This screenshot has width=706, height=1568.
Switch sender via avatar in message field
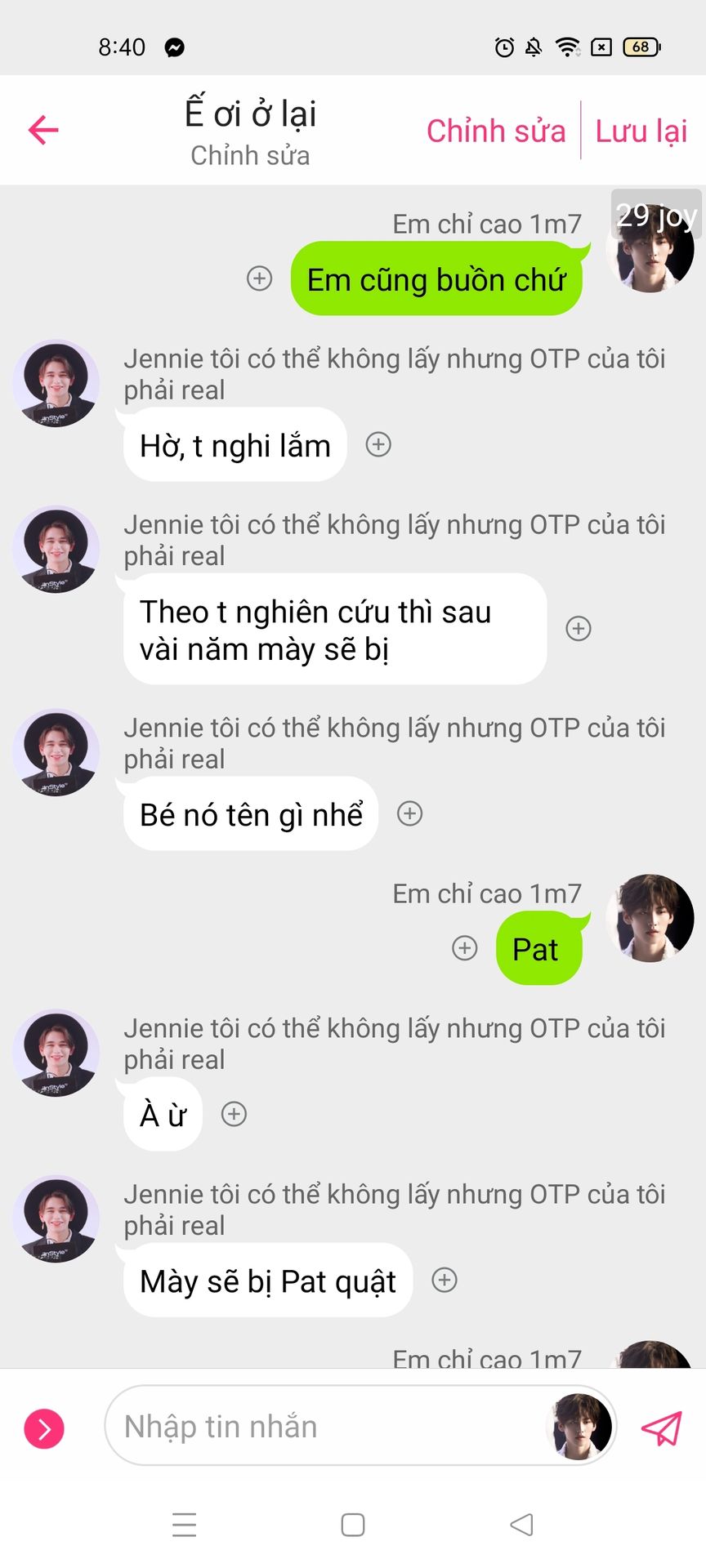click(582, 1427)
